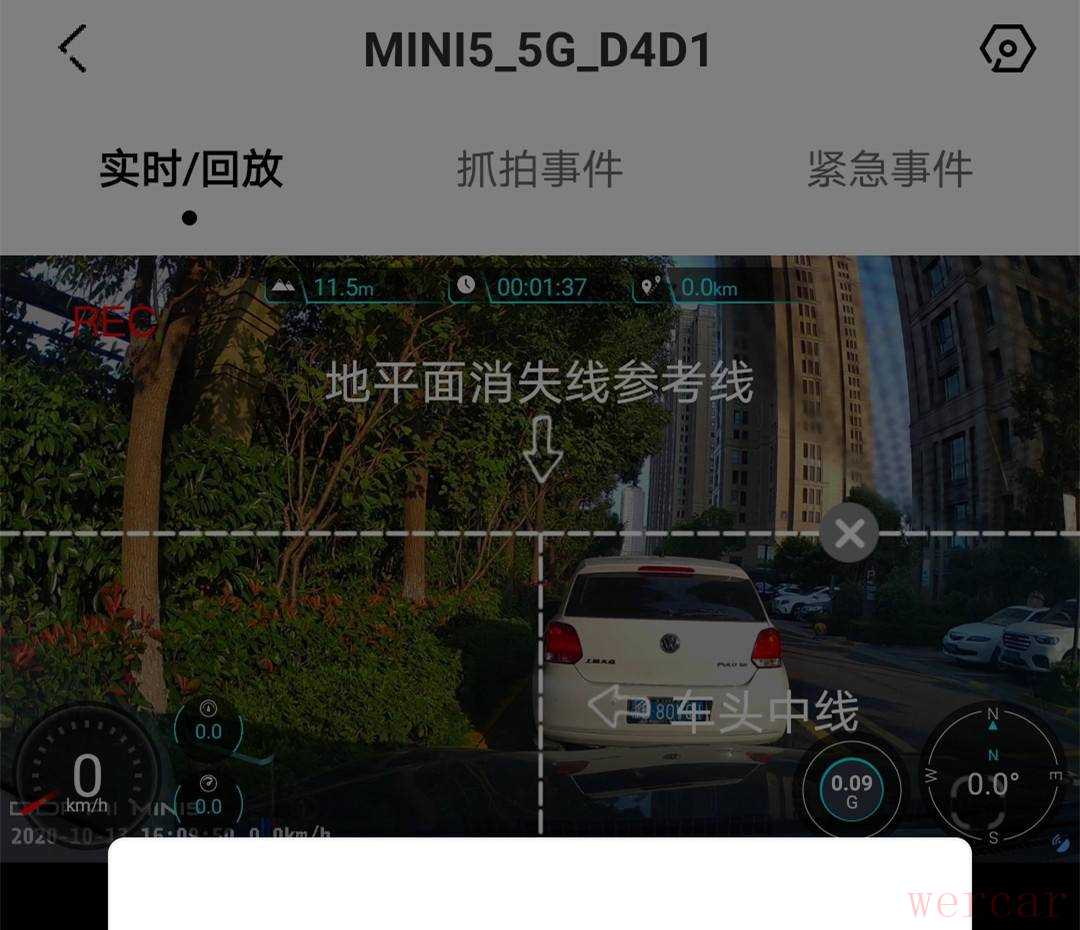Screen dimensions: 1080x930
Task: Switch to the 抓拍事件 tab
Action: 539,169
